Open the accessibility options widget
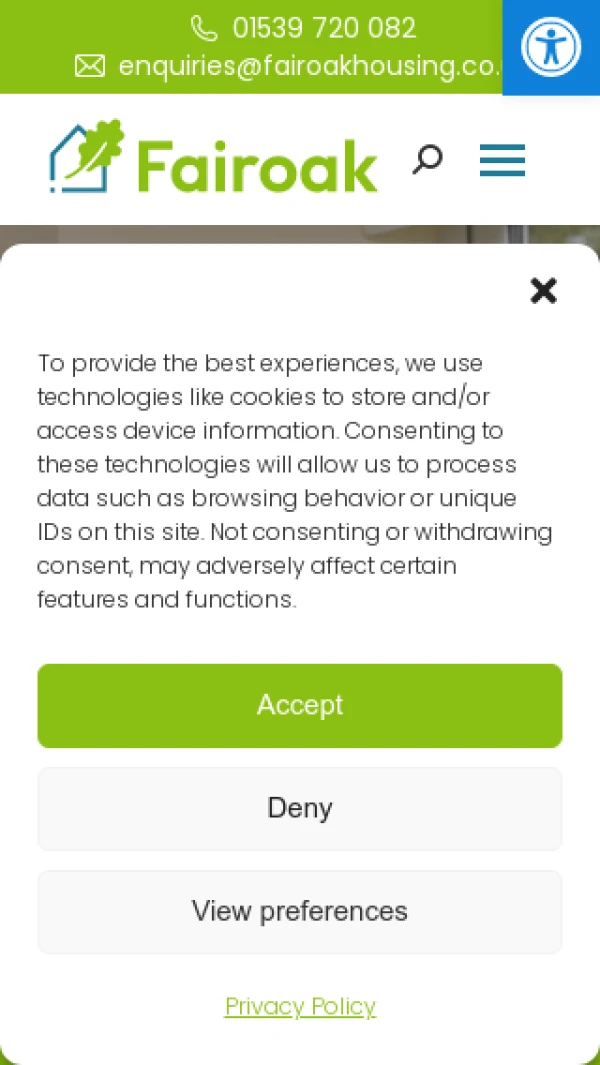 coord(551,47)
